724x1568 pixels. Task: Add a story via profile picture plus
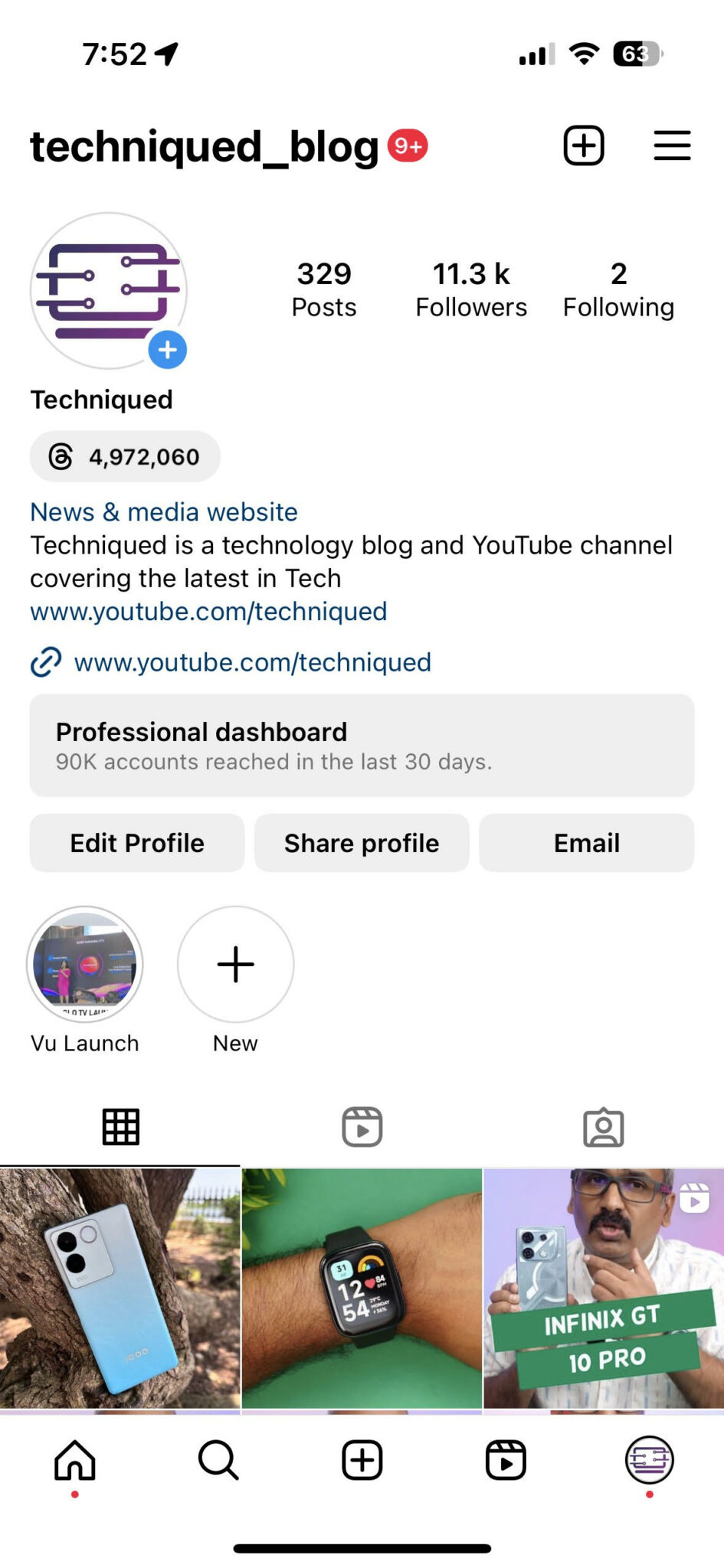tap(167, 350)
